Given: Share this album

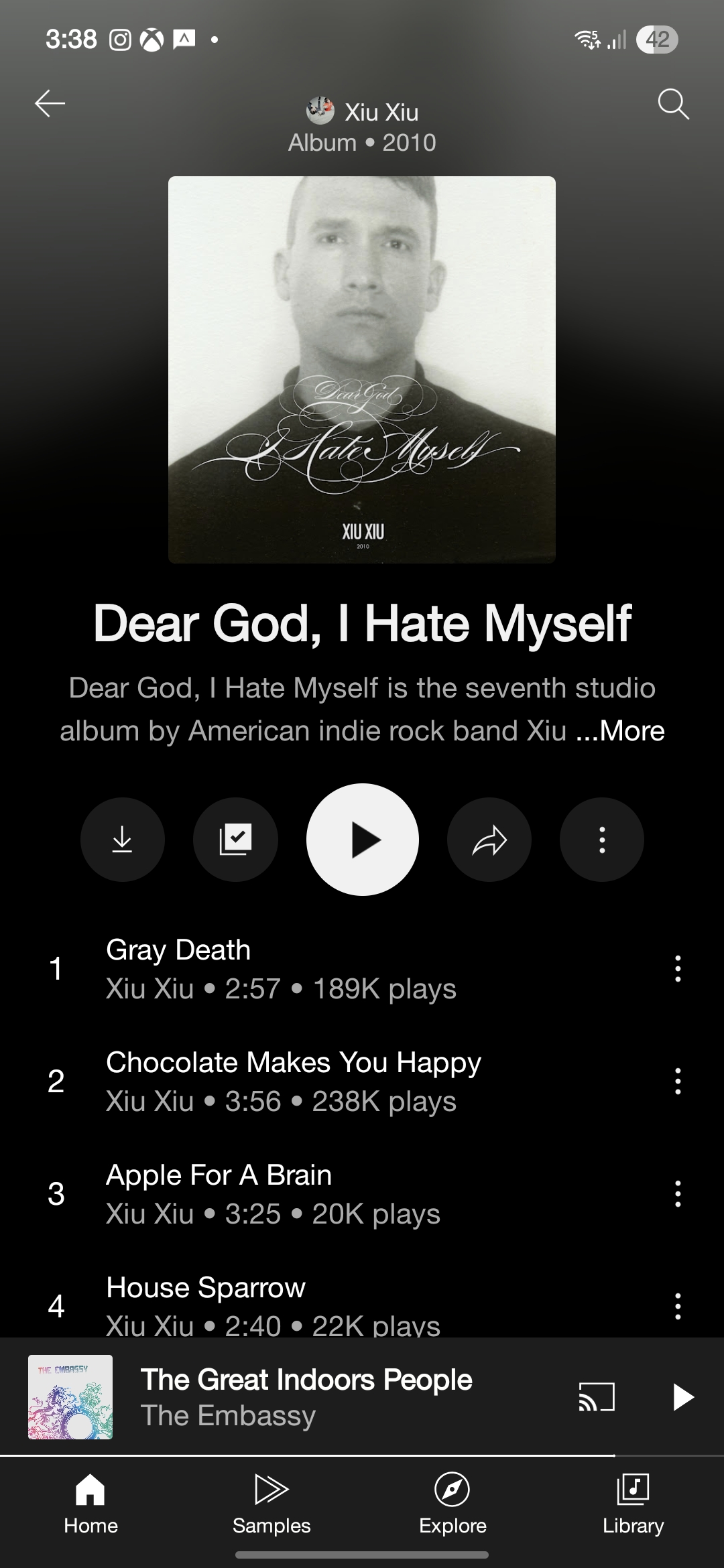Looking at the screenshot, I should [489, 840].
